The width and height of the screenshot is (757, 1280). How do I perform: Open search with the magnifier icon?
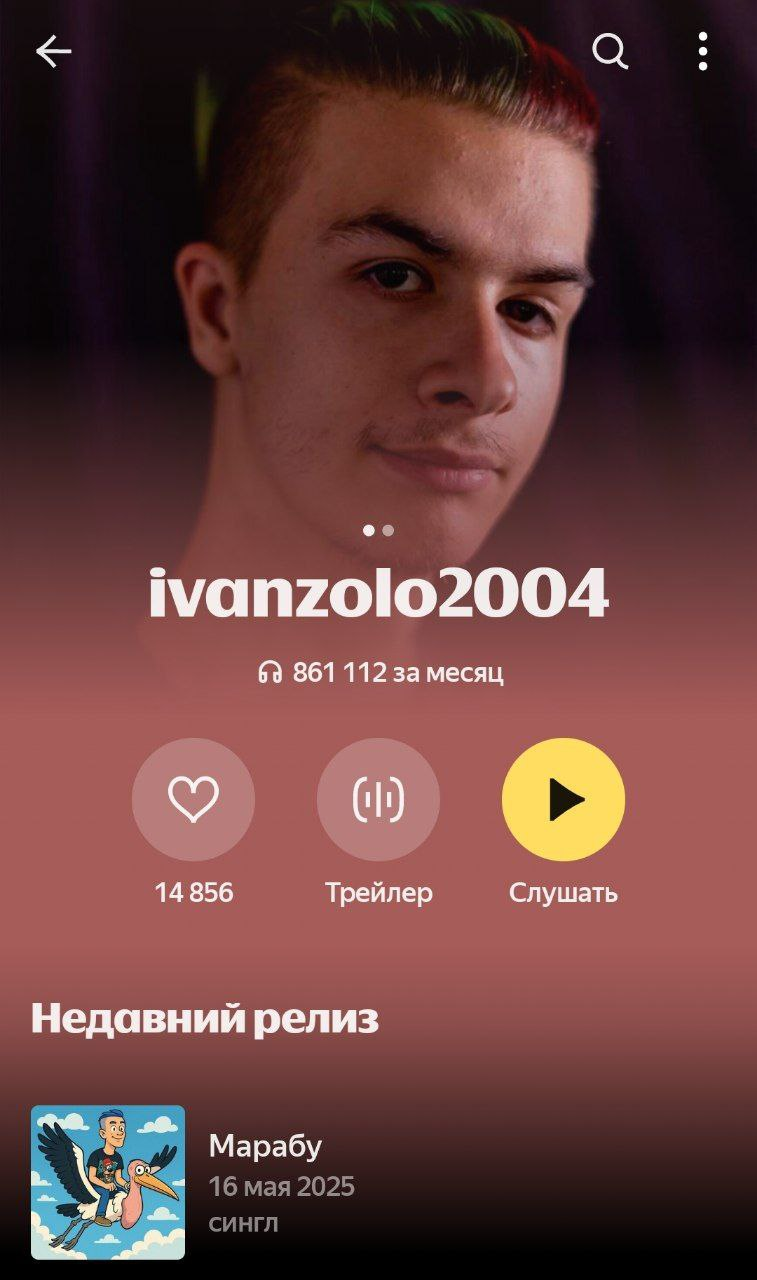[609, 50]
